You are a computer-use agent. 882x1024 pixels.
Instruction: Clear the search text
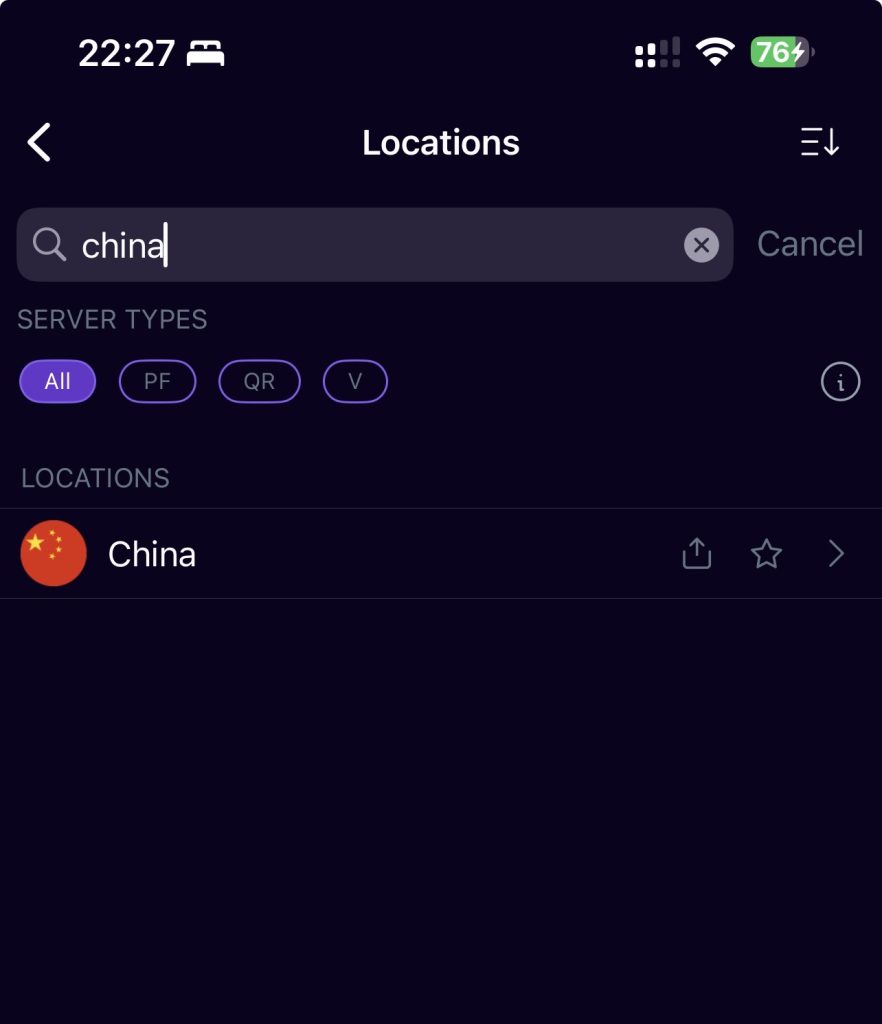(x=701, y=245)
